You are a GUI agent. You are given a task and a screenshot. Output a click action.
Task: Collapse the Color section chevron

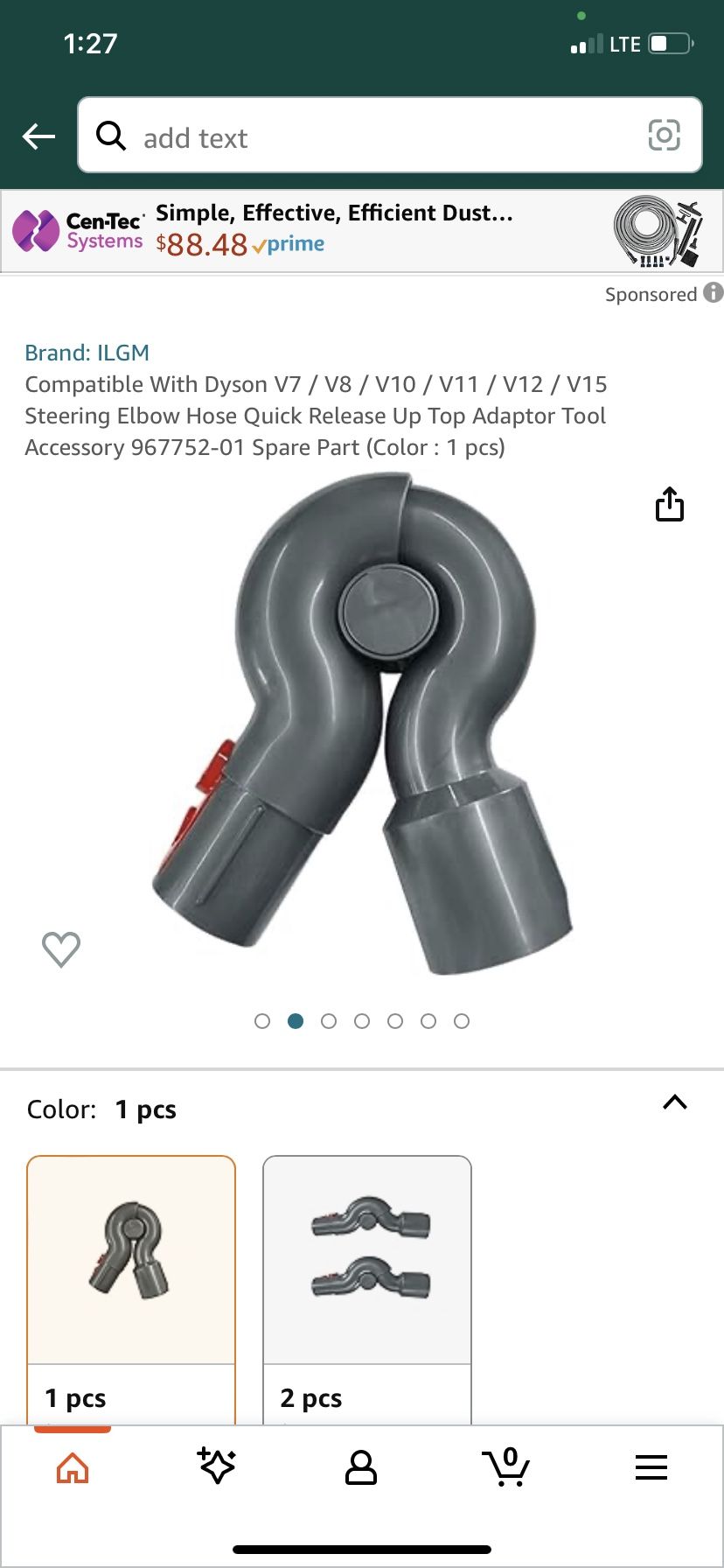674,1103
